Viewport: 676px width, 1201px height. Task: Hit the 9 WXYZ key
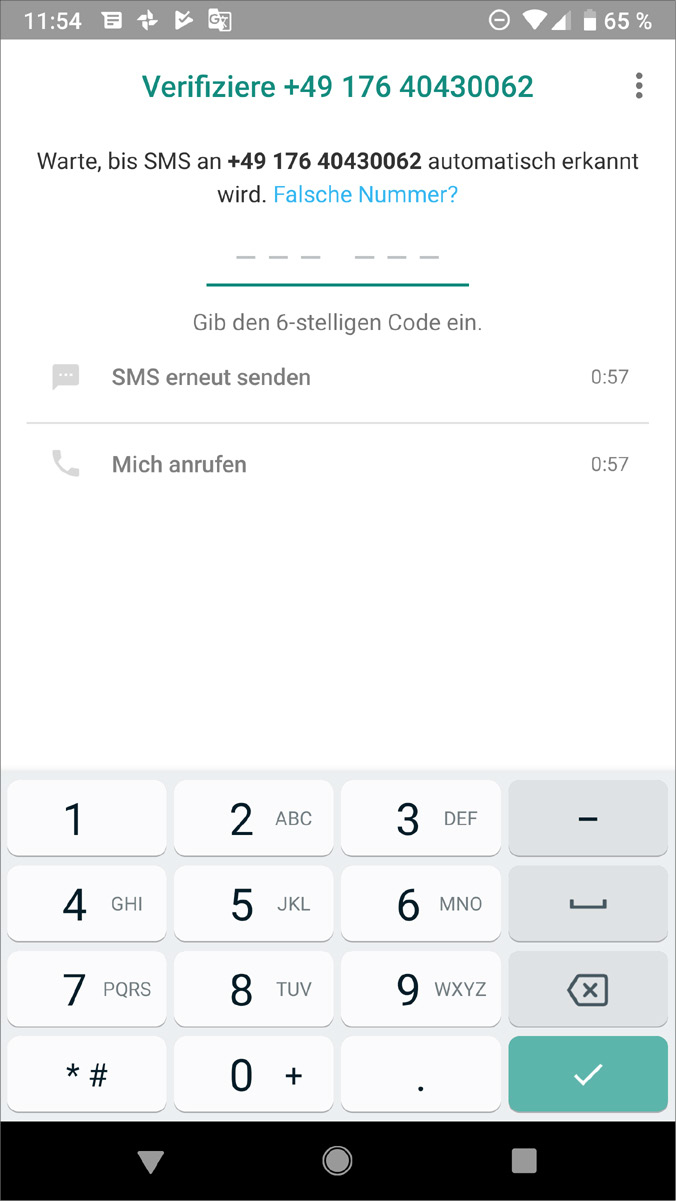[x=421, y=990]
